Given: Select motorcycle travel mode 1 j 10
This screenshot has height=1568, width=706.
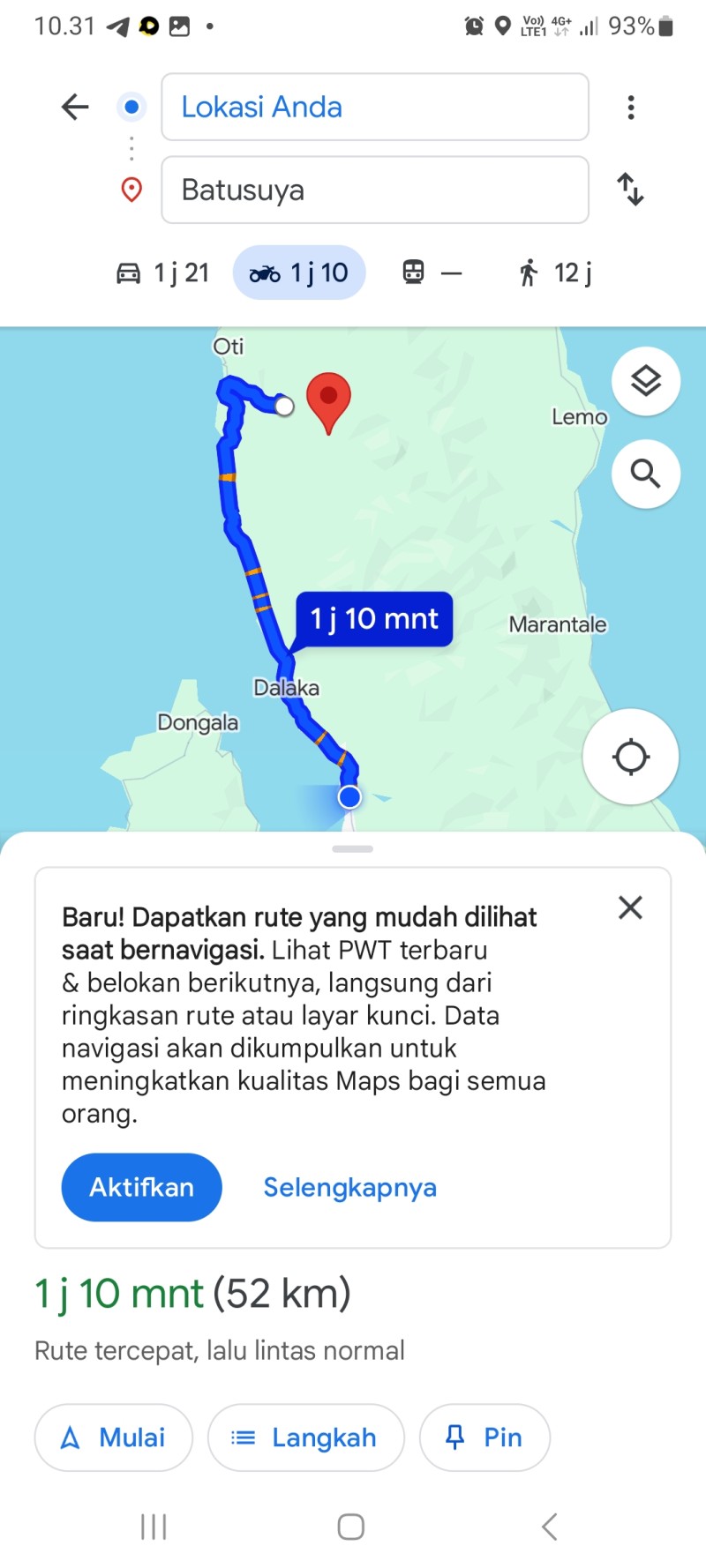Looking at the screenshot, I should coord(299,273).
